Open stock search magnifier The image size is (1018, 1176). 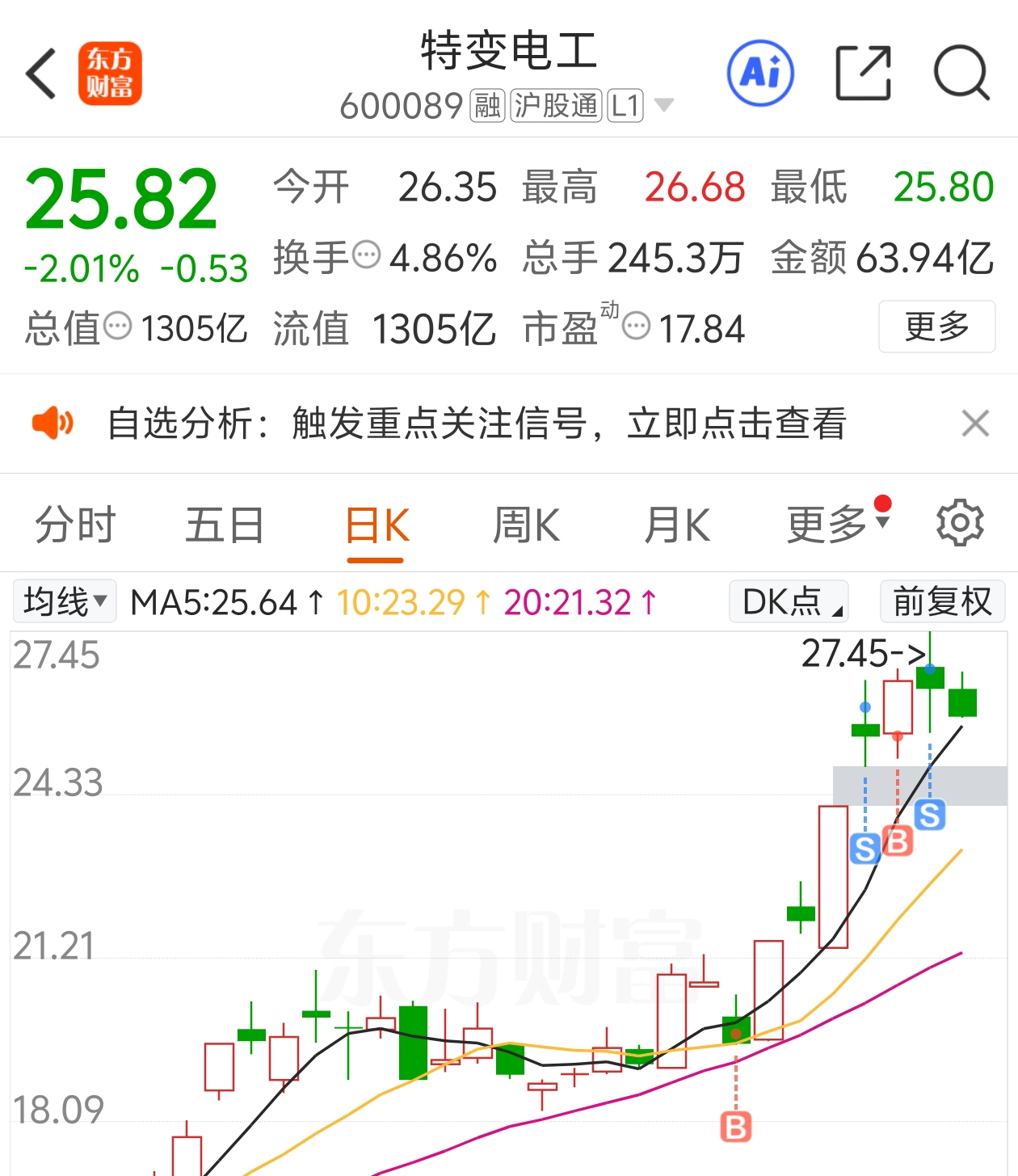(961, 74)
